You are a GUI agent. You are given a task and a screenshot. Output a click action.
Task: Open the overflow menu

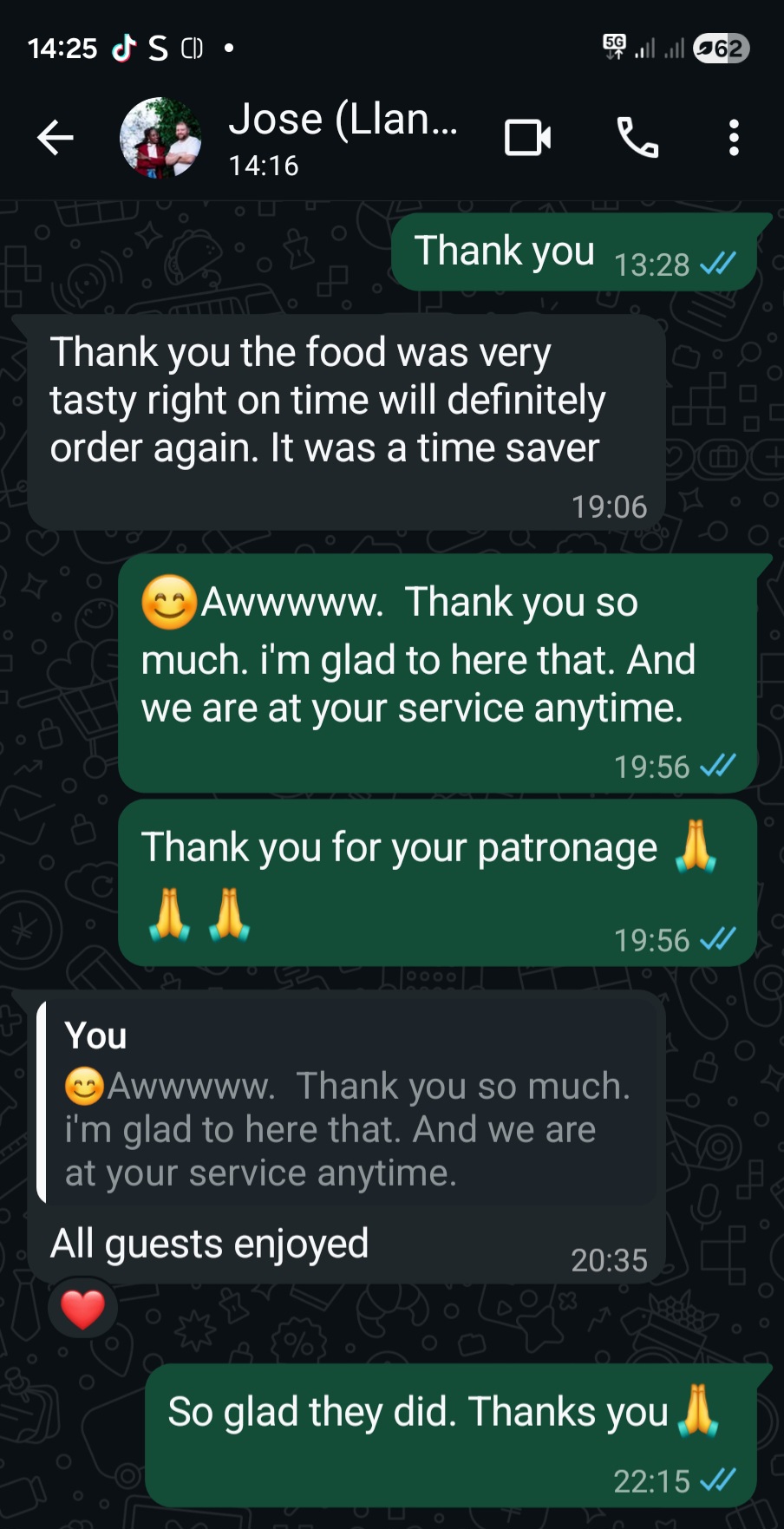click(x=734, y=138)
